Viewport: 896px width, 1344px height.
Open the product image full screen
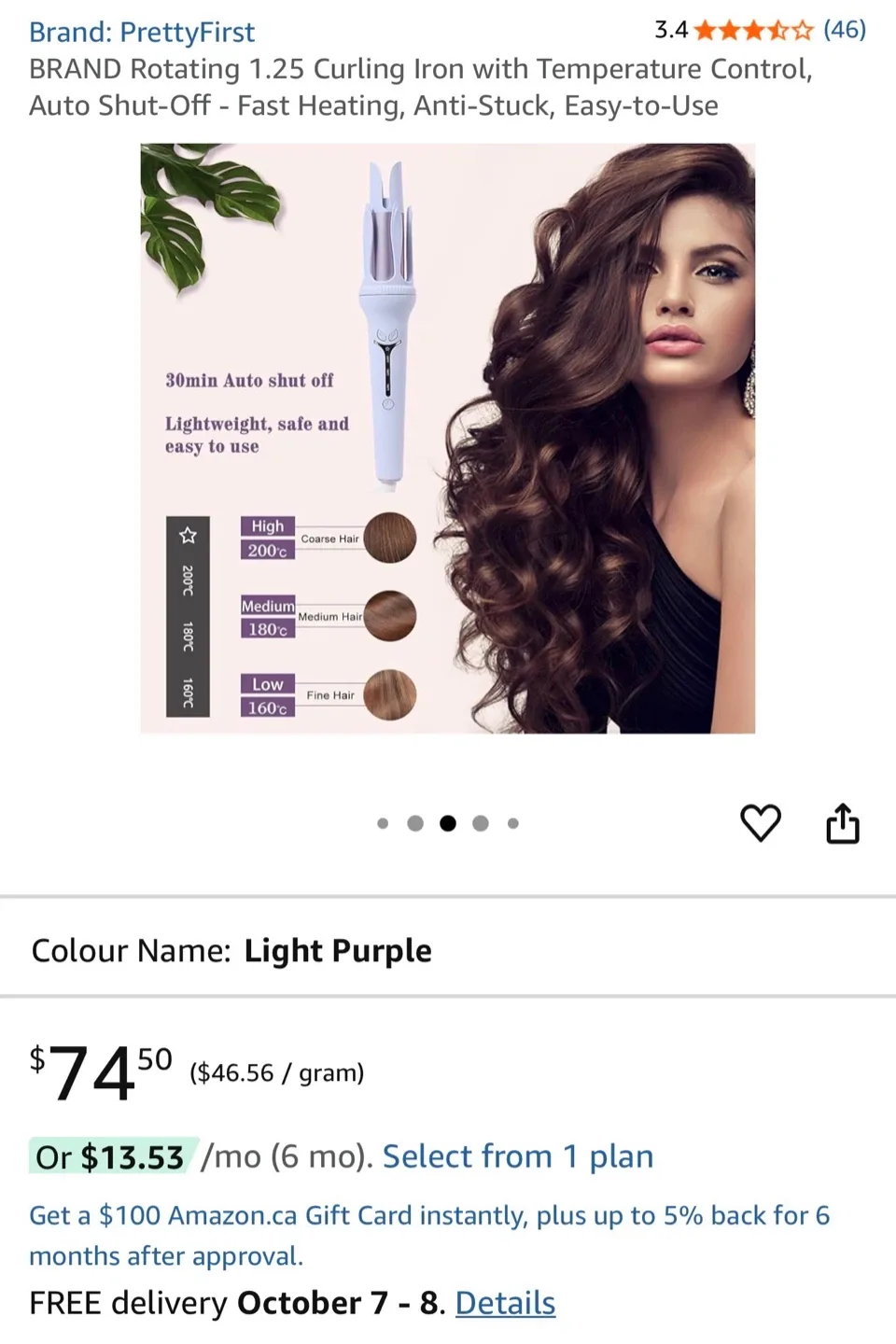448,439
